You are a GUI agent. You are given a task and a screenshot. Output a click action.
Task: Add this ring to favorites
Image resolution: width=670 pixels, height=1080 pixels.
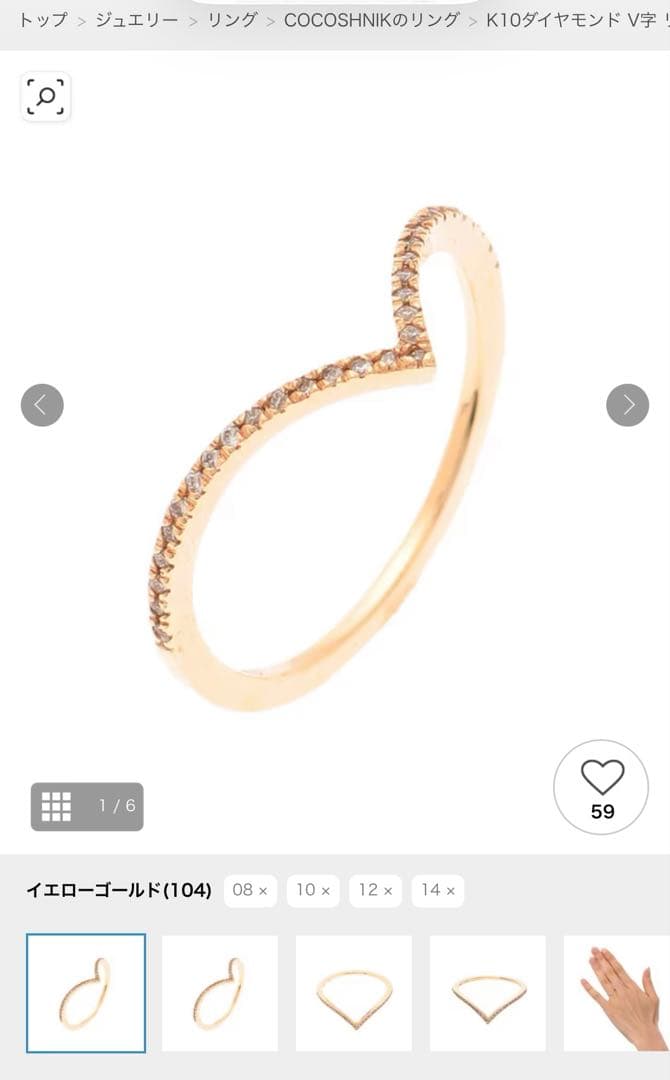tap(602, 787)
